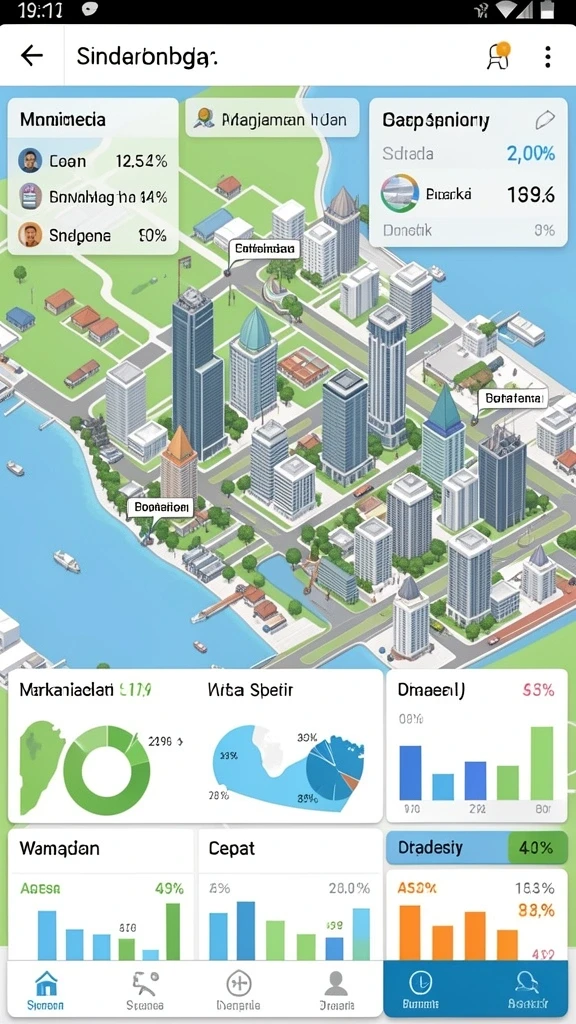Tap the Boratema map label on right
The width and height of the screenshot is (576, 1024).
point(514,399)
